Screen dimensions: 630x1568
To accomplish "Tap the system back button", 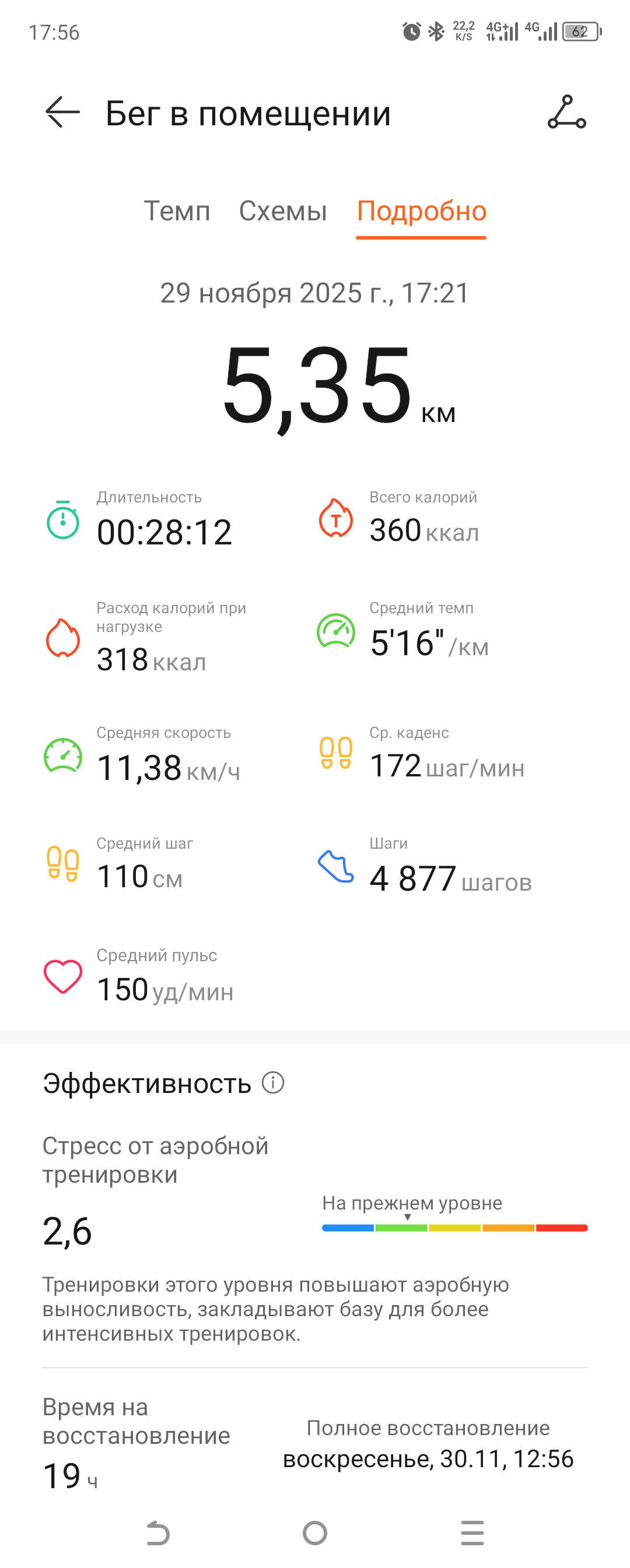I will (158, 1532).
